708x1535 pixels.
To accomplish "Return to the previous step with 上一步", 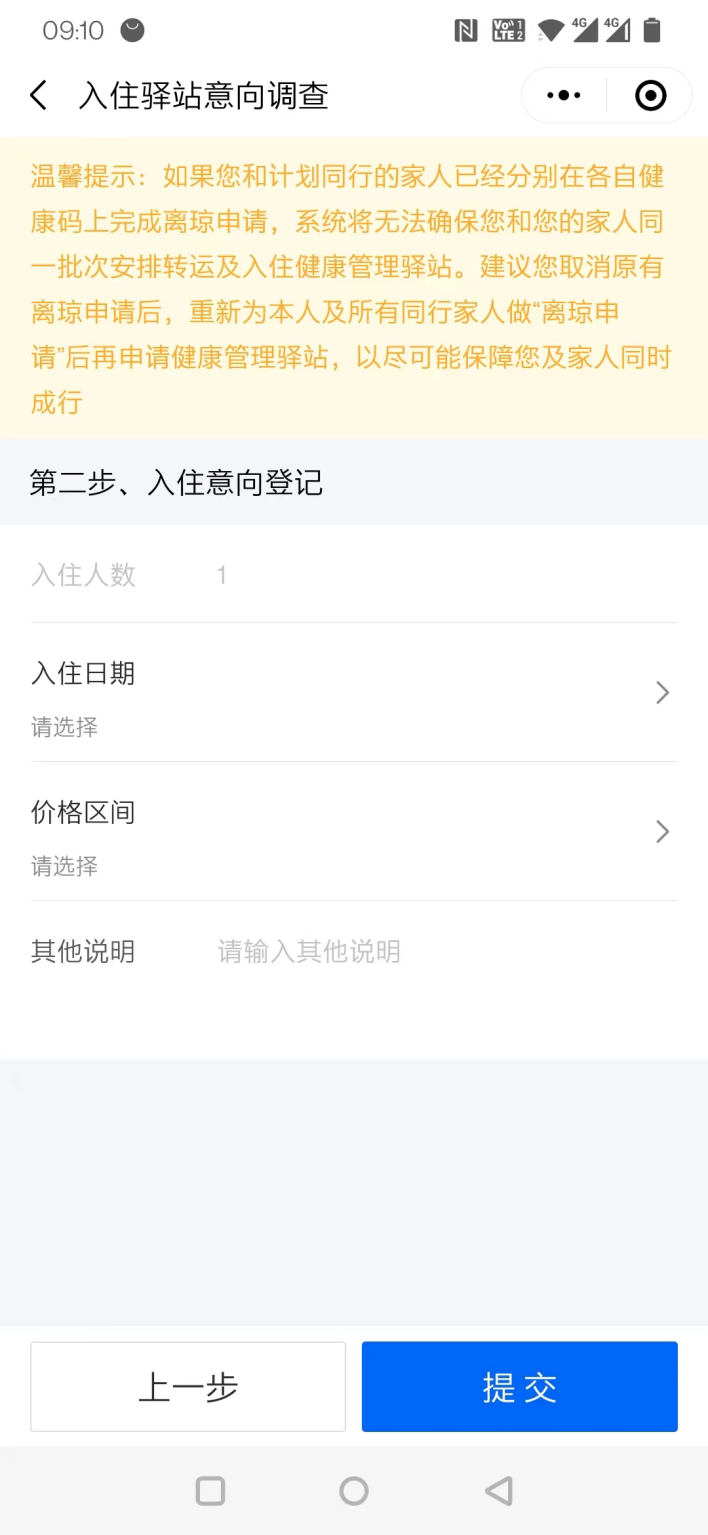I will (188, 1387).
